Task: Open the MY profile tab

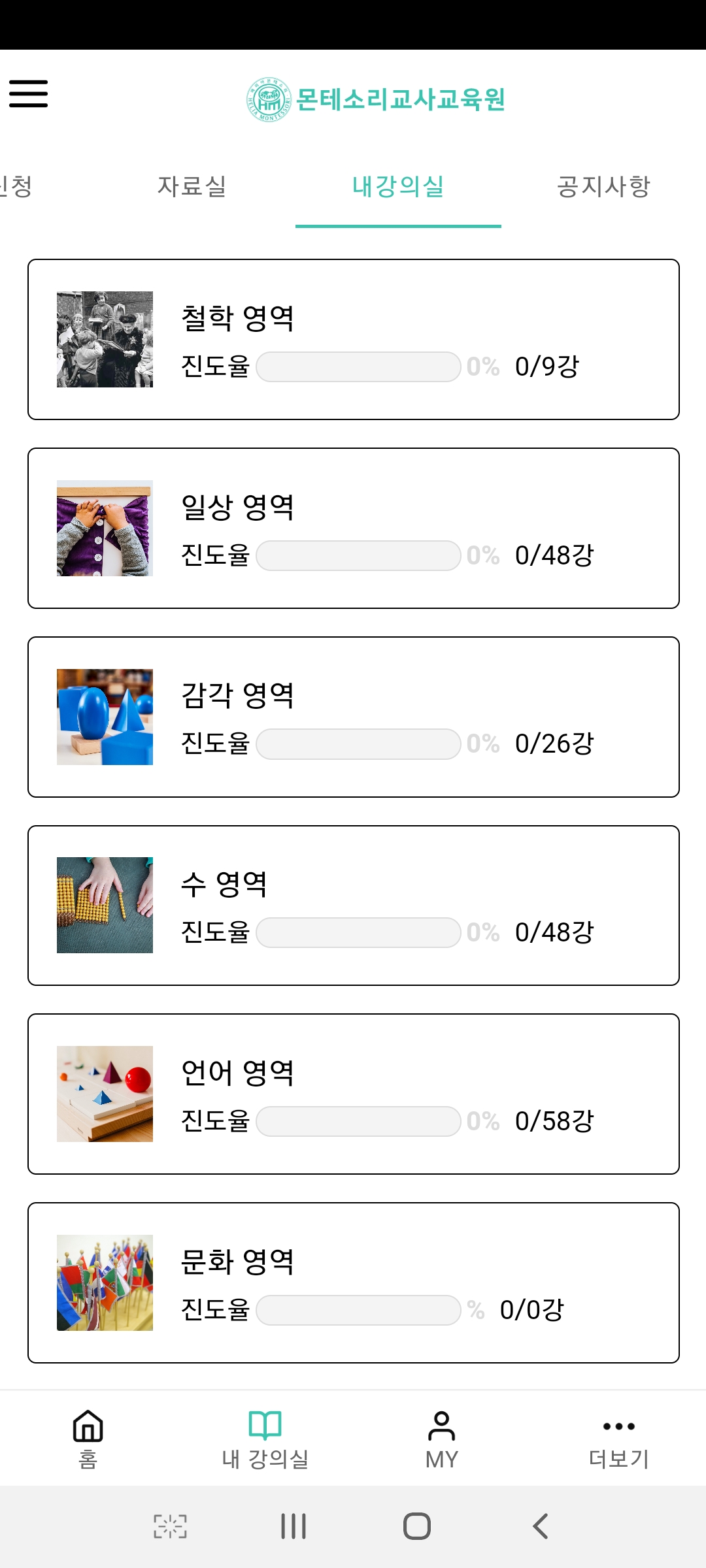Action: [442, 1438]
